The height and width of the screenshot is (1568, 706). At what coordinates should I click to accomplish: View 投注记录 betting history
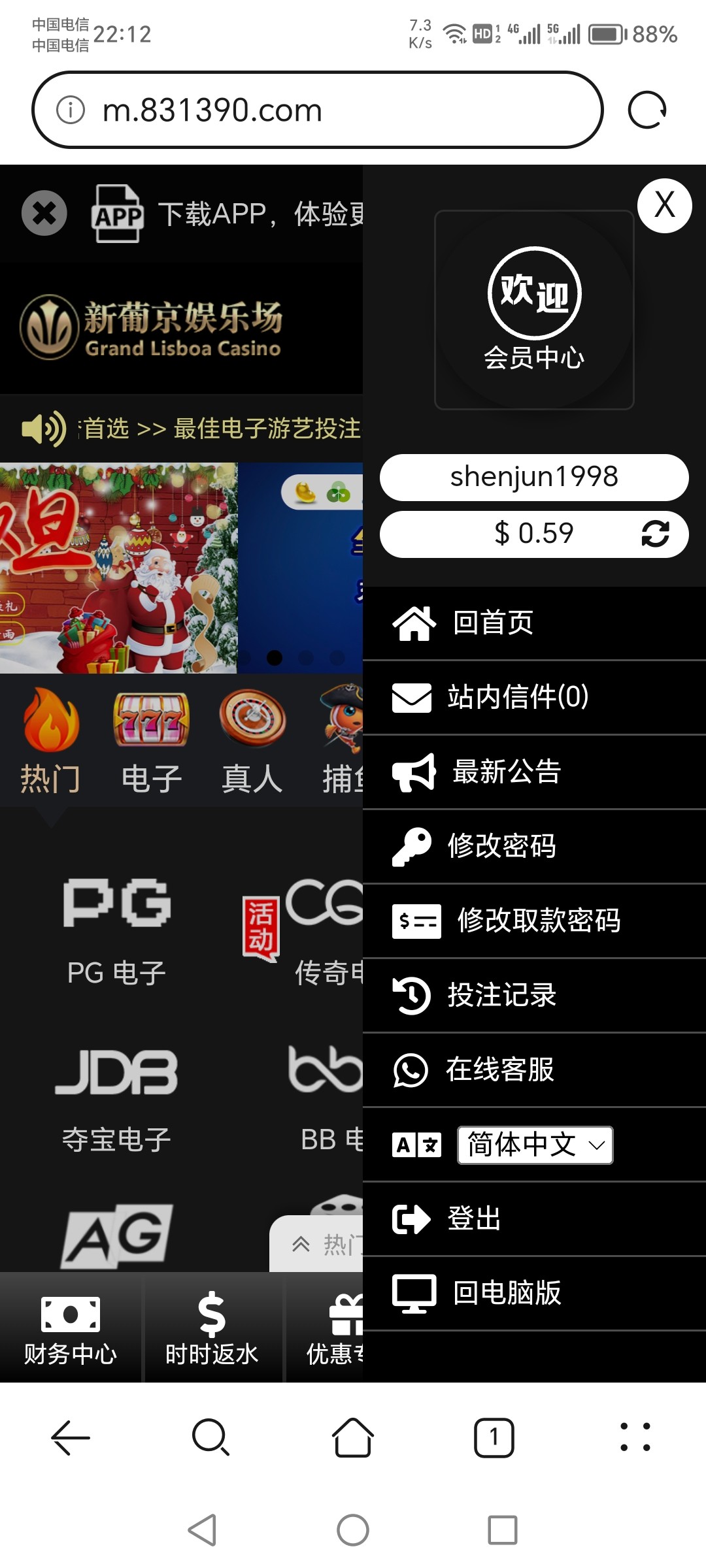[x=501, y=995]
